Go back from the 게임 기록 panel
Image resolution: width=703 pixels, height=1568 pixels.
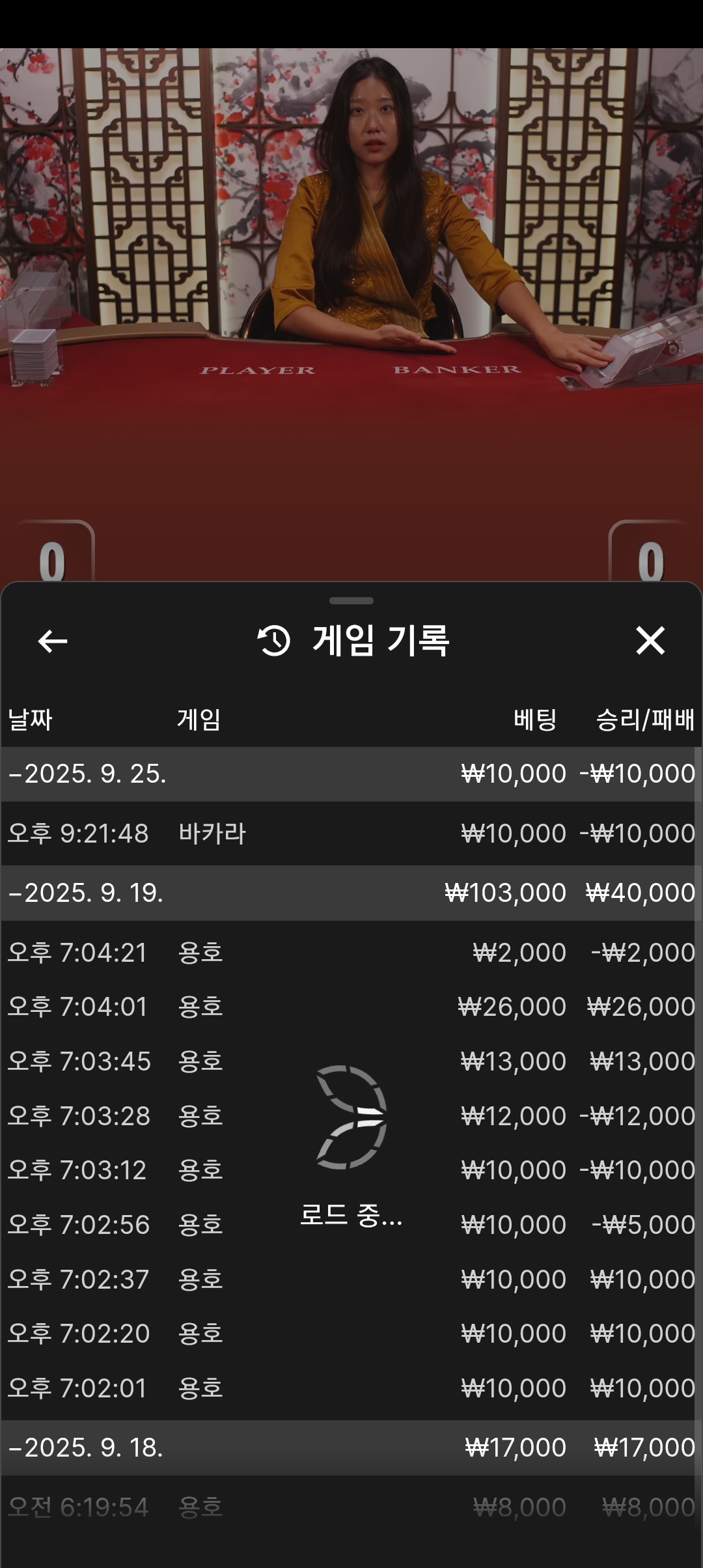point(53,641)
